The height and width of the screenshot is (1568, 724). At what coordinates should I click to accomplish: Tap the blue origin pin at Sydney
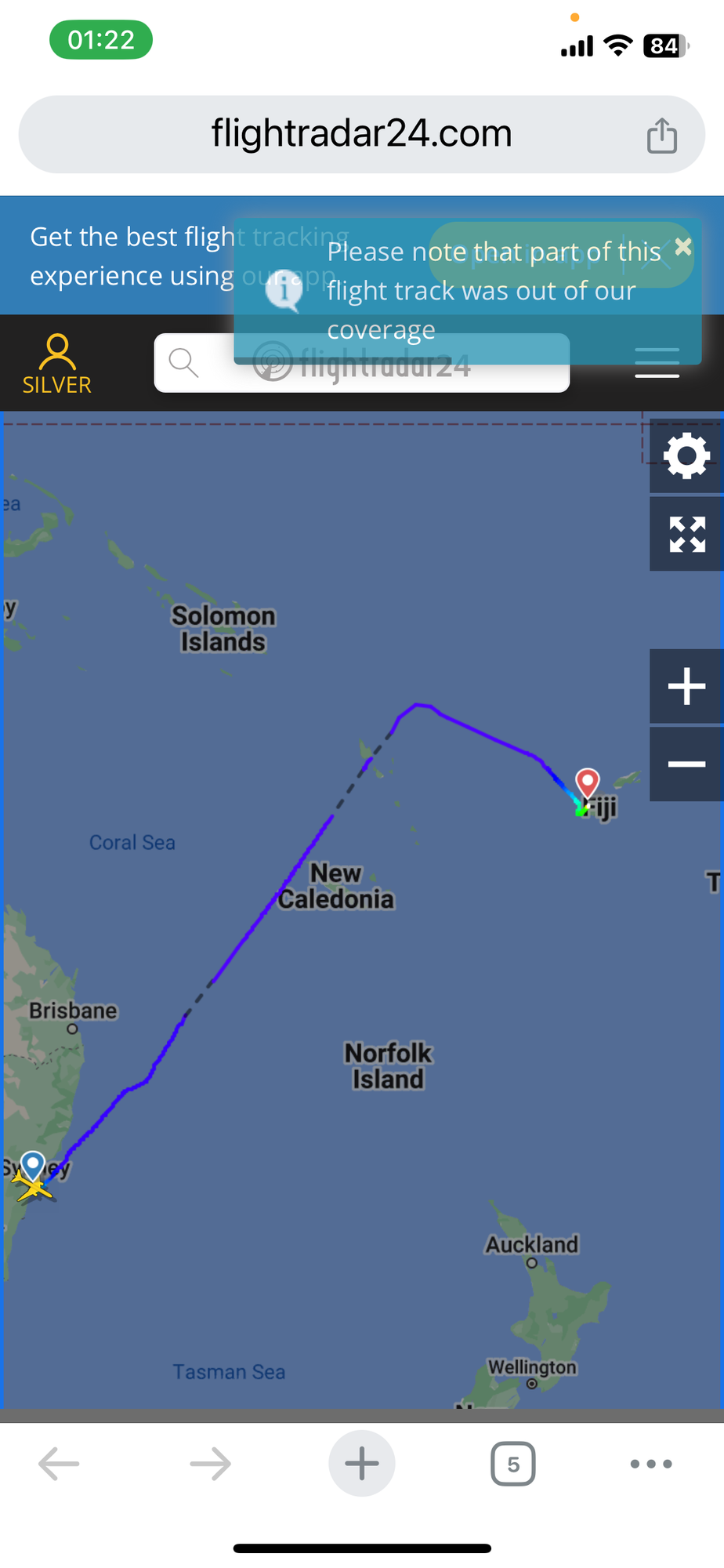(x=33, y=1166)
